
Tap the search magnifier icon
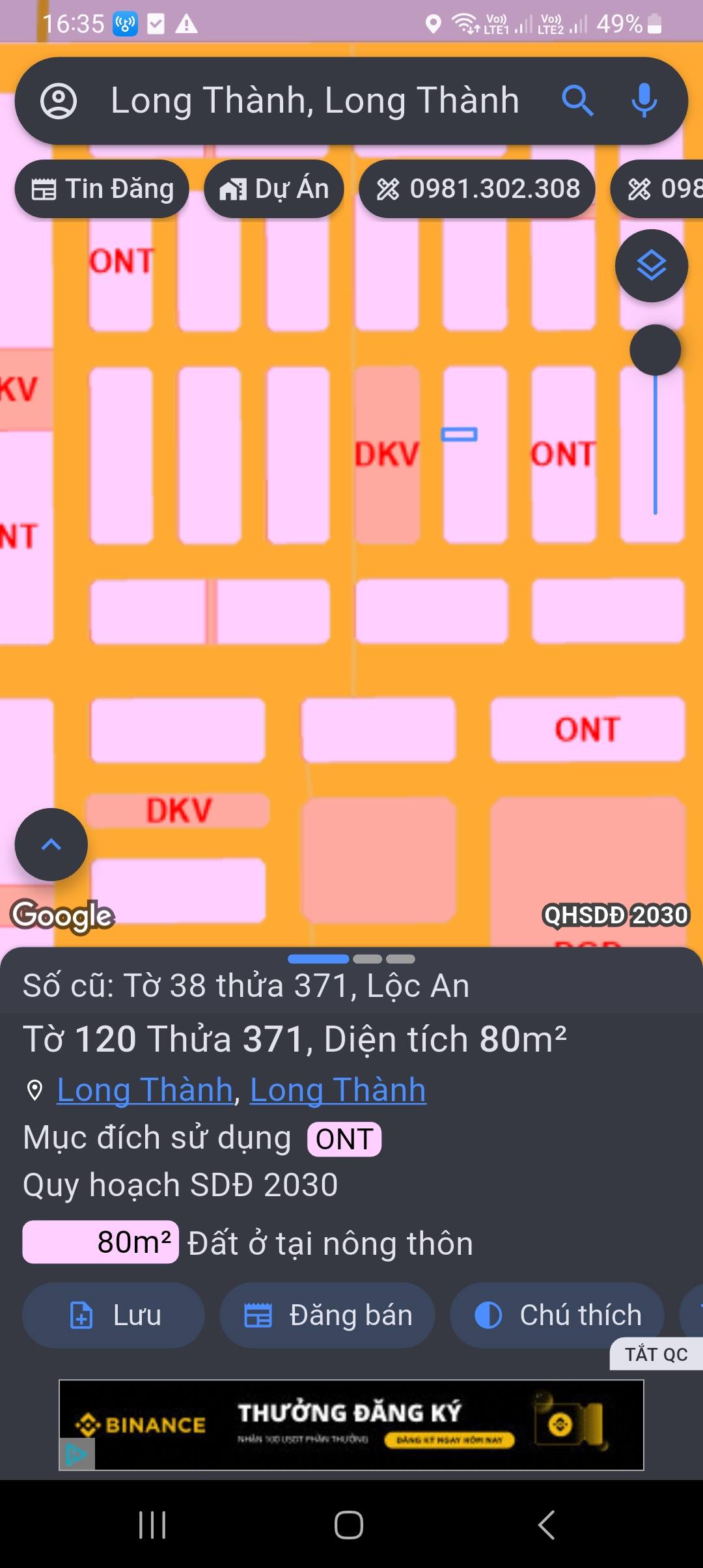tap(577, 101)
